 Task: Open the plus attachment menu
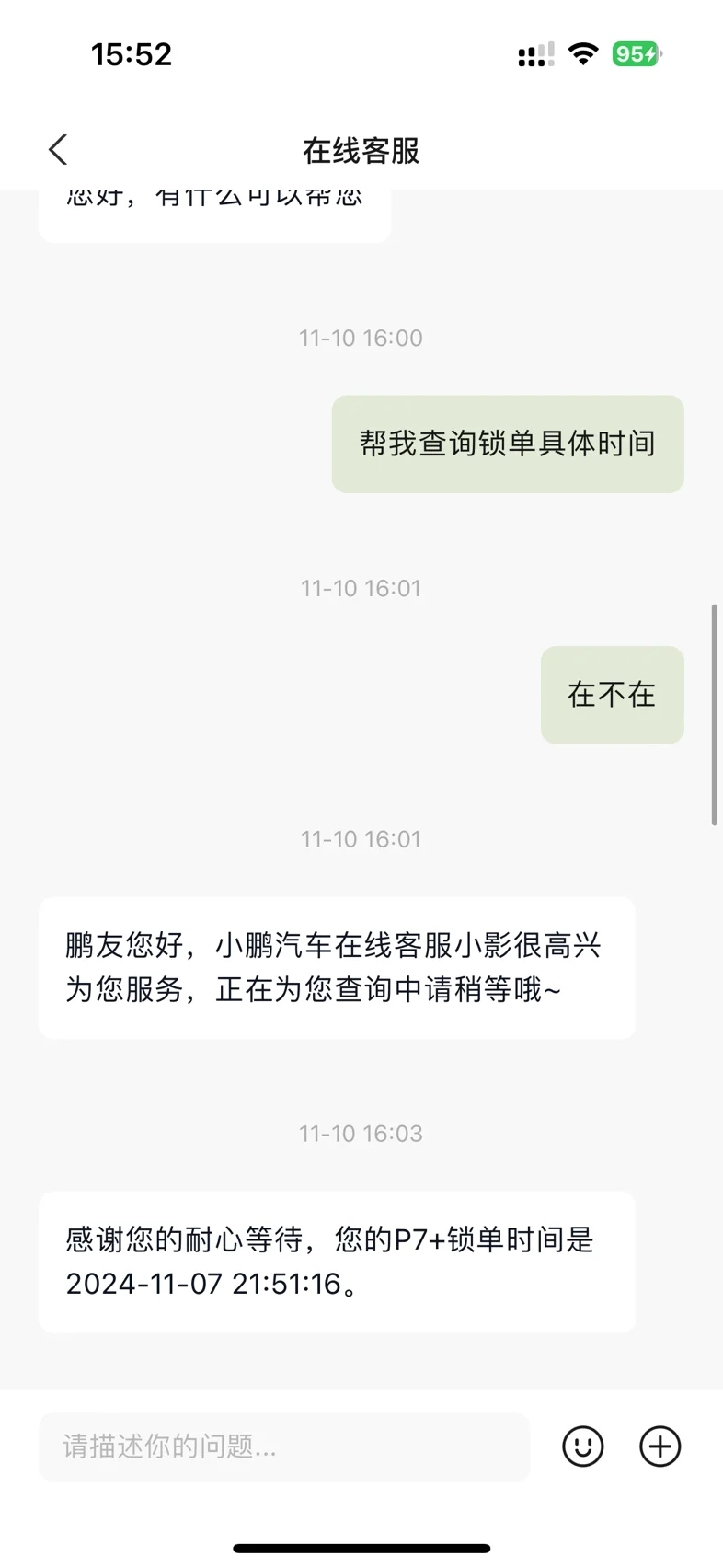click(x=660, y=1447)
